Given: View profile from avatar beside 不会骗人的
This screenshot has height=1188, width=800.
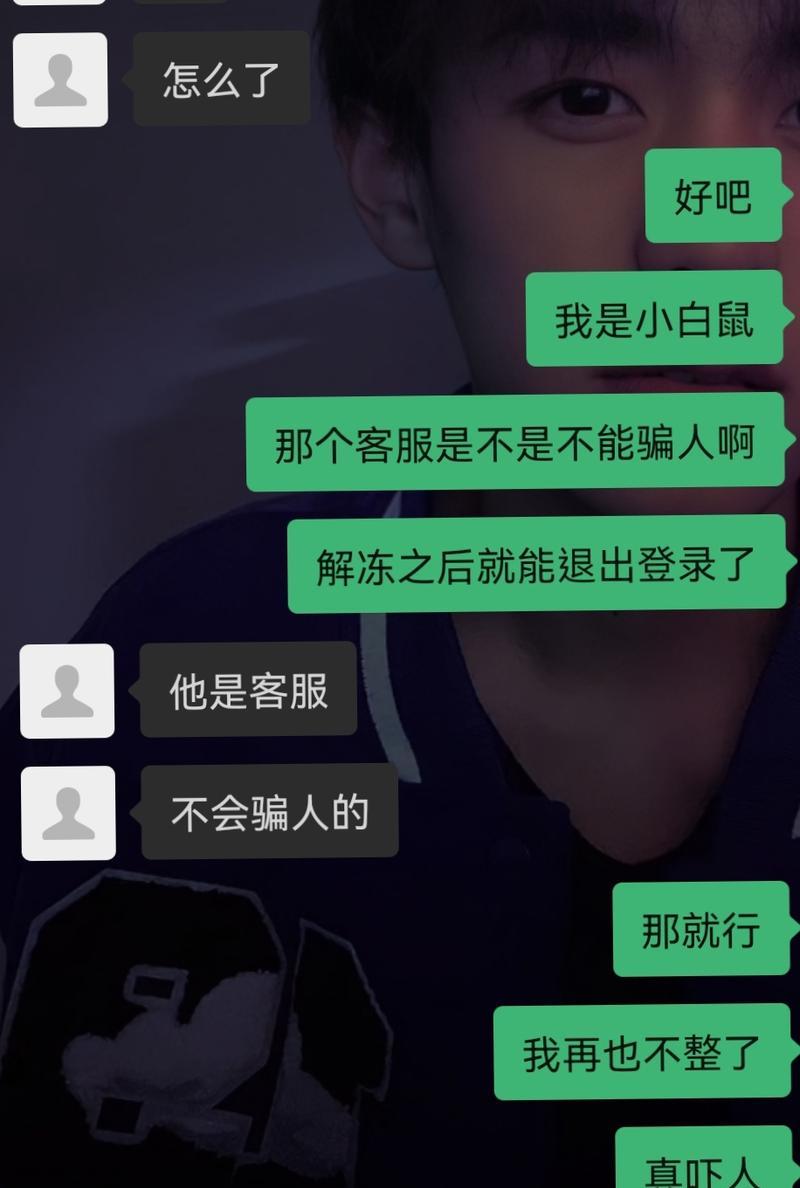Looking at the screenshot, I should (68, 813).
